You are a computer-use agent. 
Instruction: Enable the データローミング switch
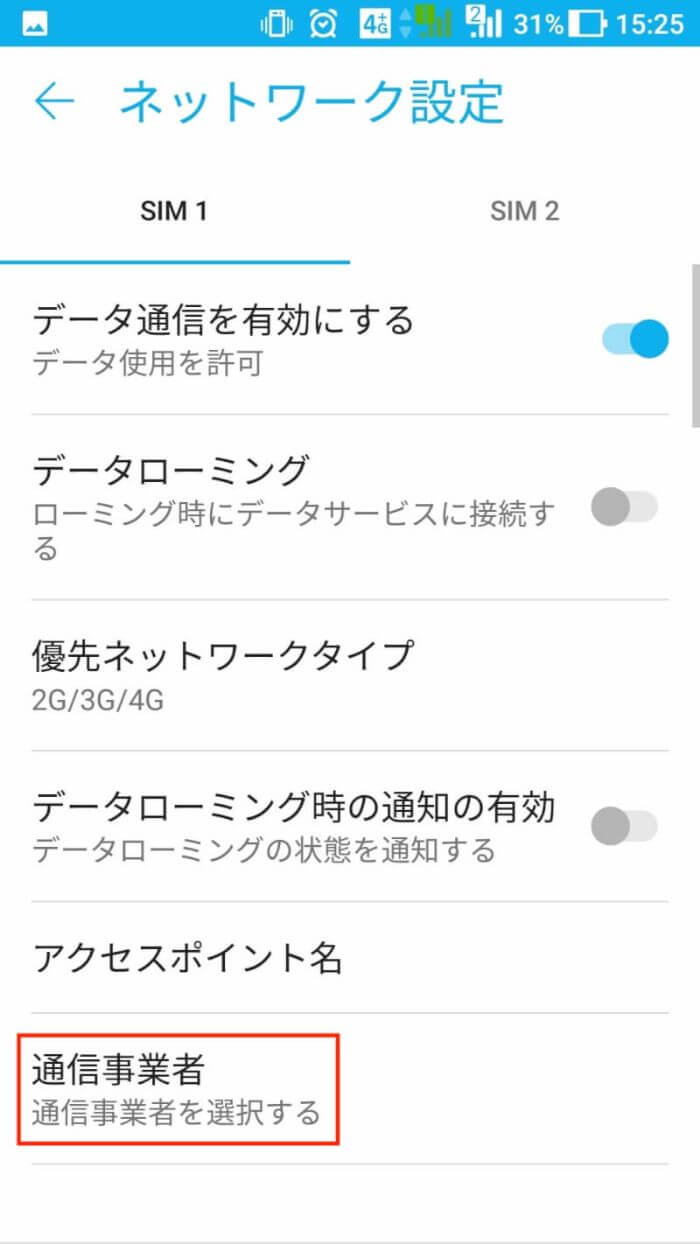(624, 507)
